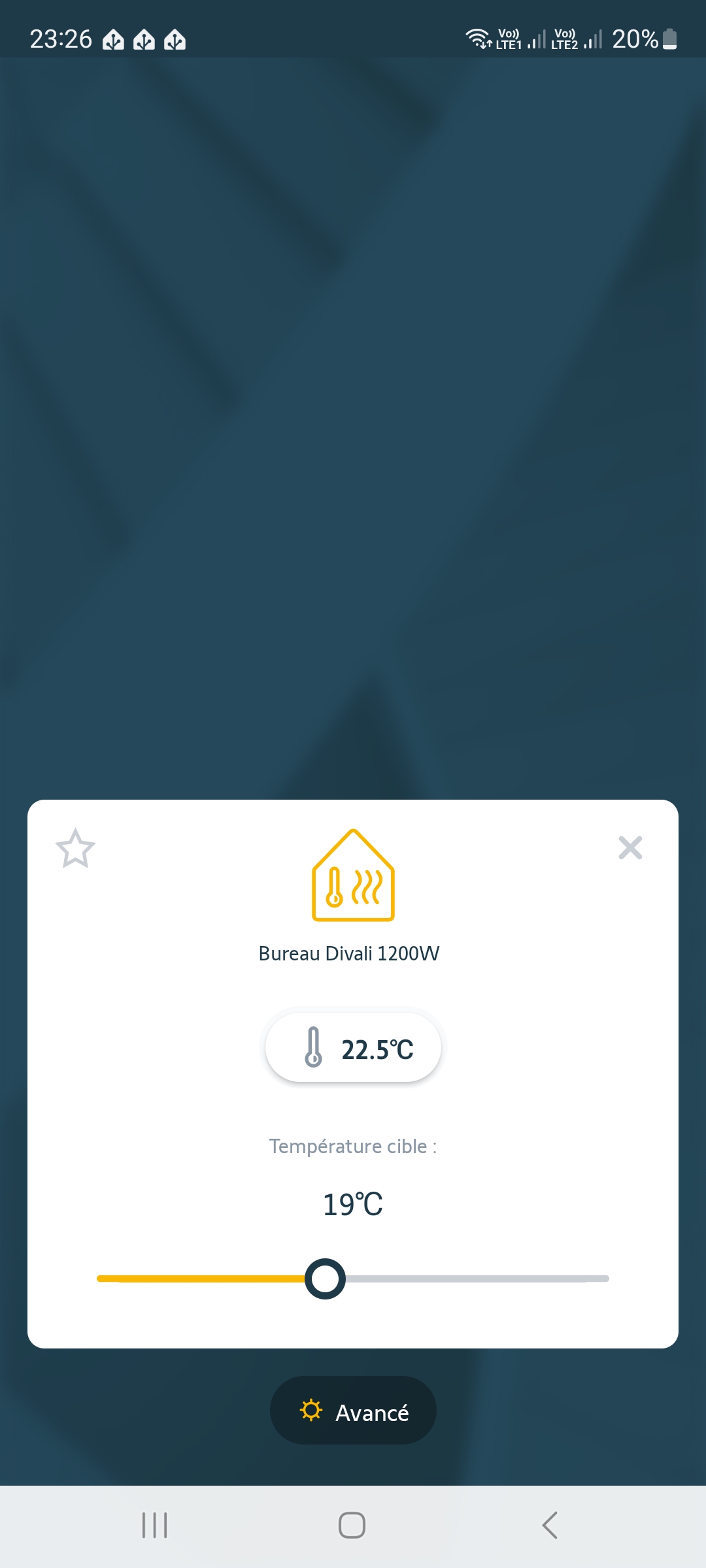
Task: Close the heater control card
Action: pyautogui.click(x=630, y=848)
